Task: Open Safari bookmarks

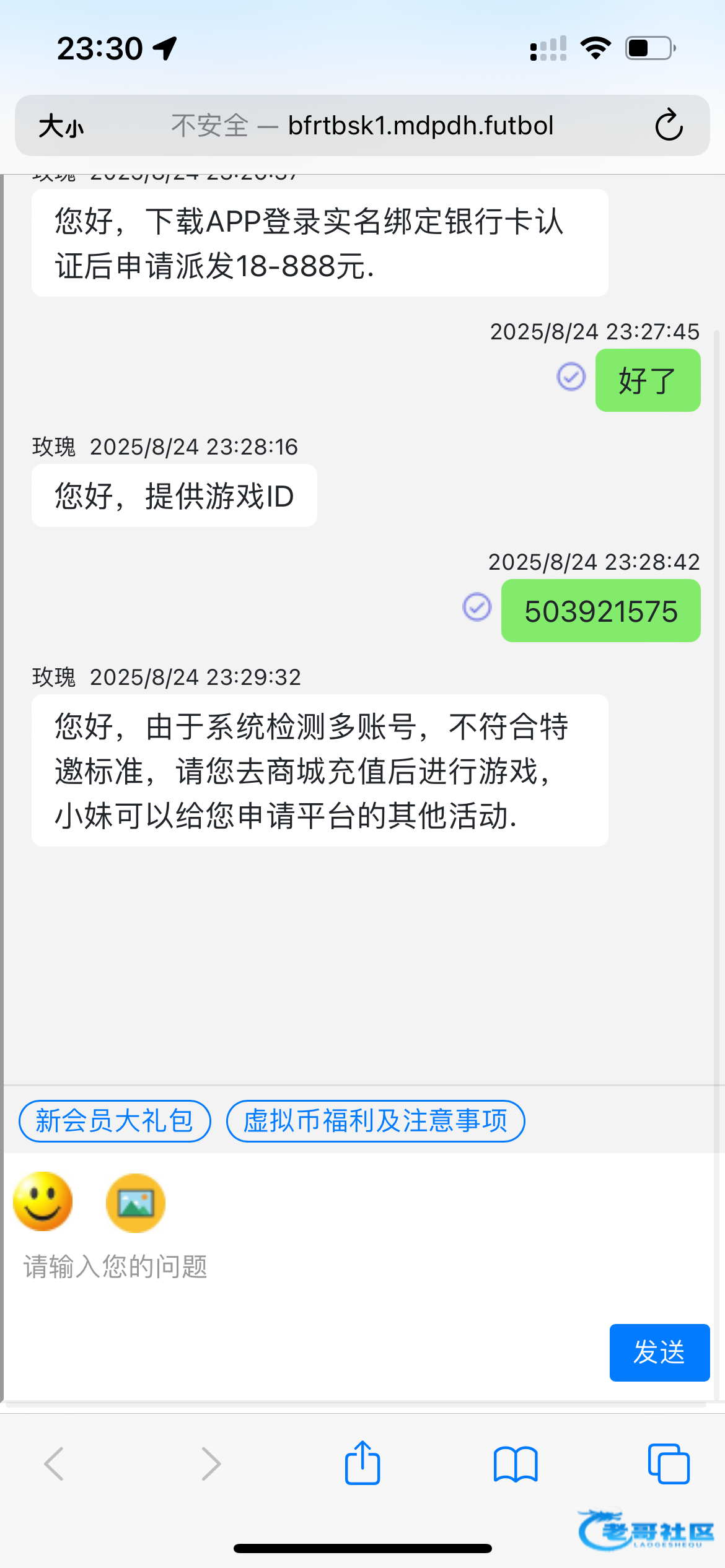Action: [x=516, y=1464]
